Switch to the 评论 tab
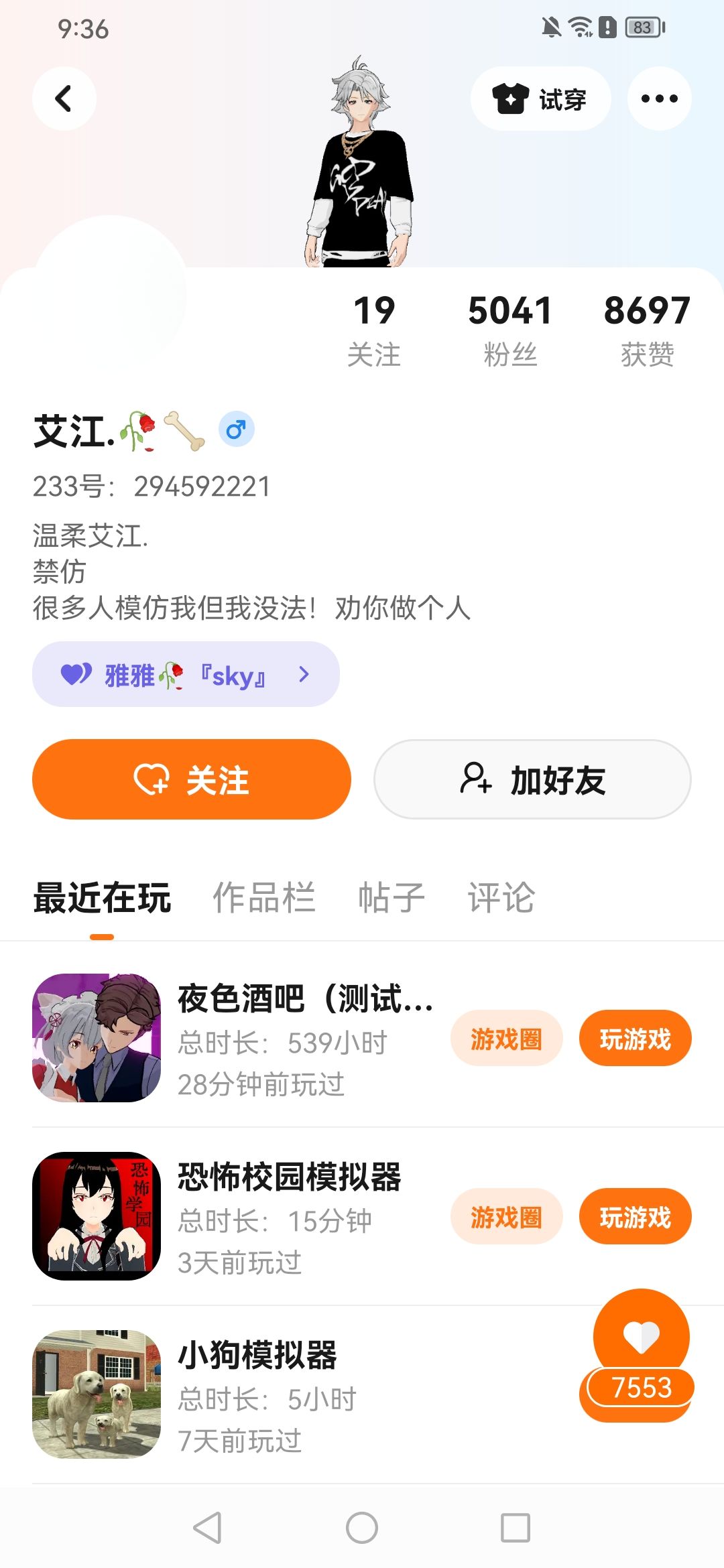Viewport: 724px width, 1568px height. 501,897
